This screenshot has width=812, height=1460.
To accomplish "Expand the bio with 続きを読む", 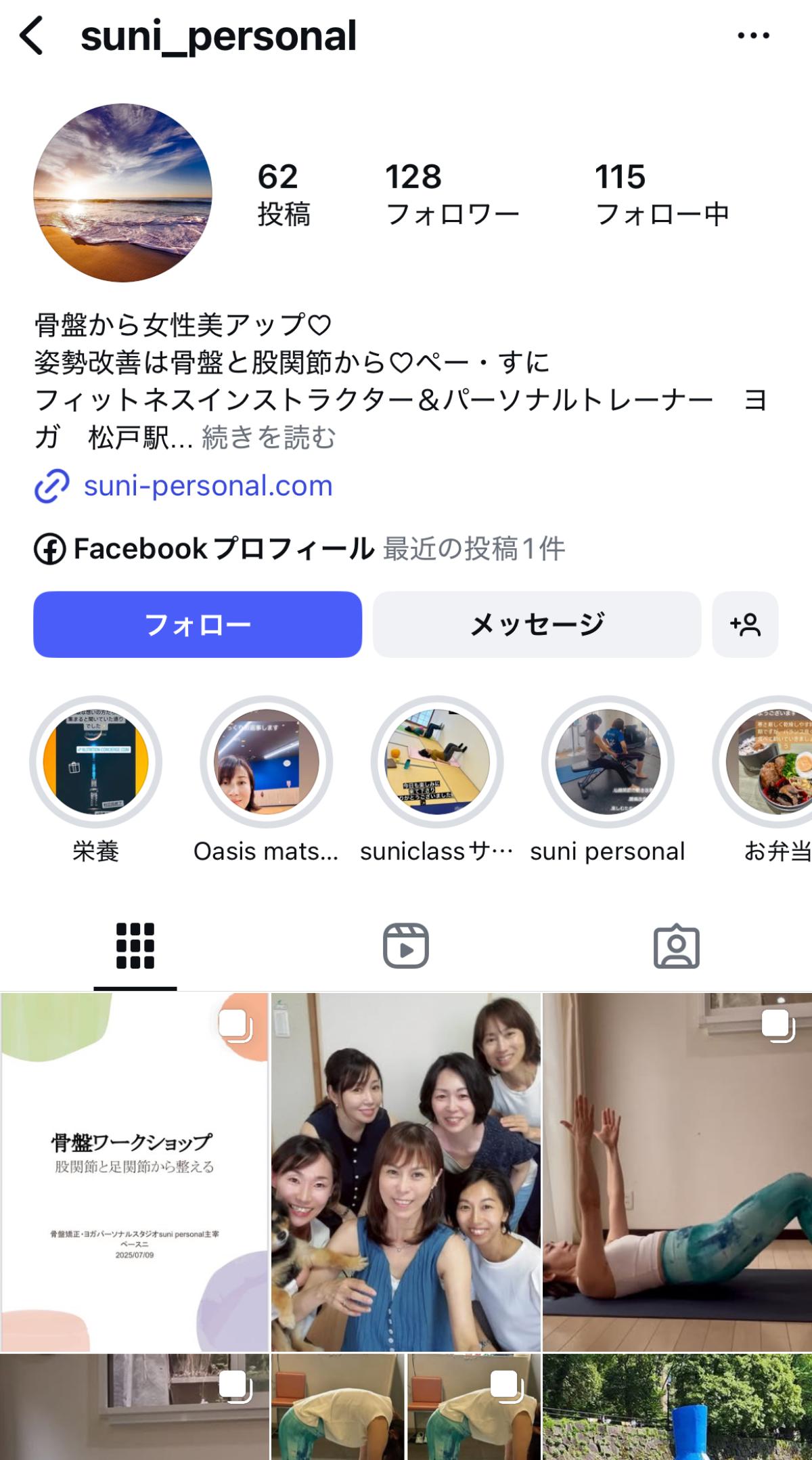I will click(269, 437).
